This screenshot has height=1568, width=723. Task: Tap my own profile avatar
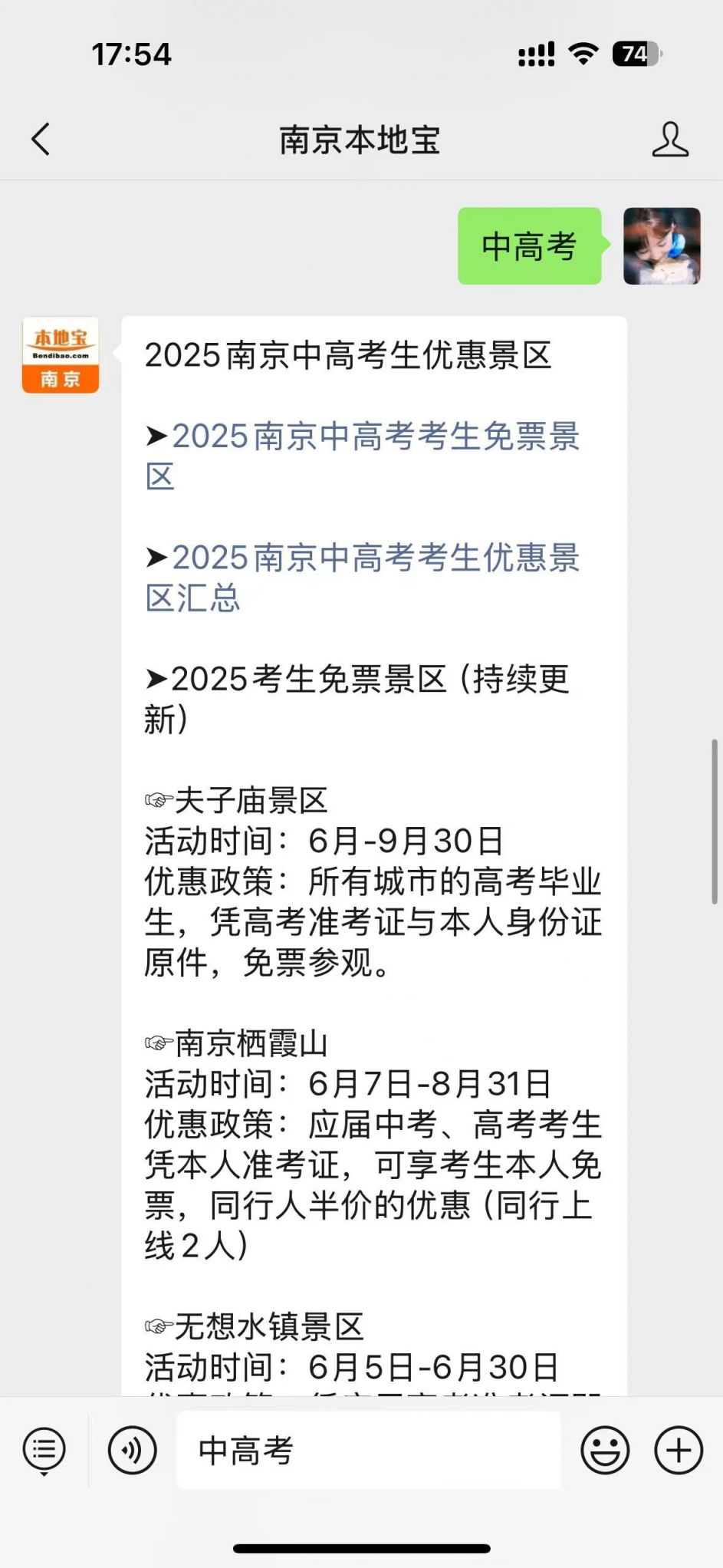[x=661, y=246]
